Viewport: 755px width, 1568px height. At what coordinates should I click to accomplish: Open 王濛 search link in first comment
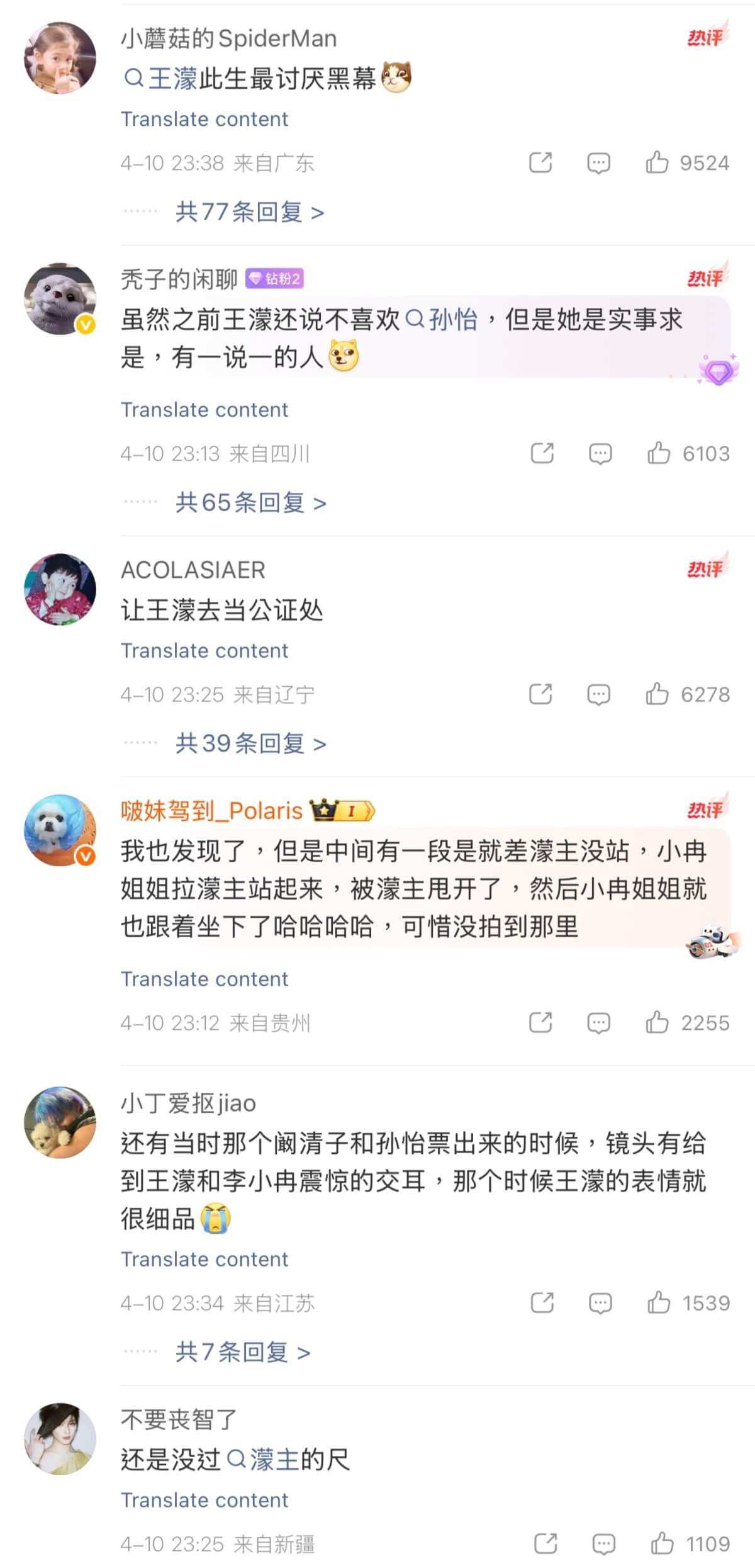tap(162, 79)
